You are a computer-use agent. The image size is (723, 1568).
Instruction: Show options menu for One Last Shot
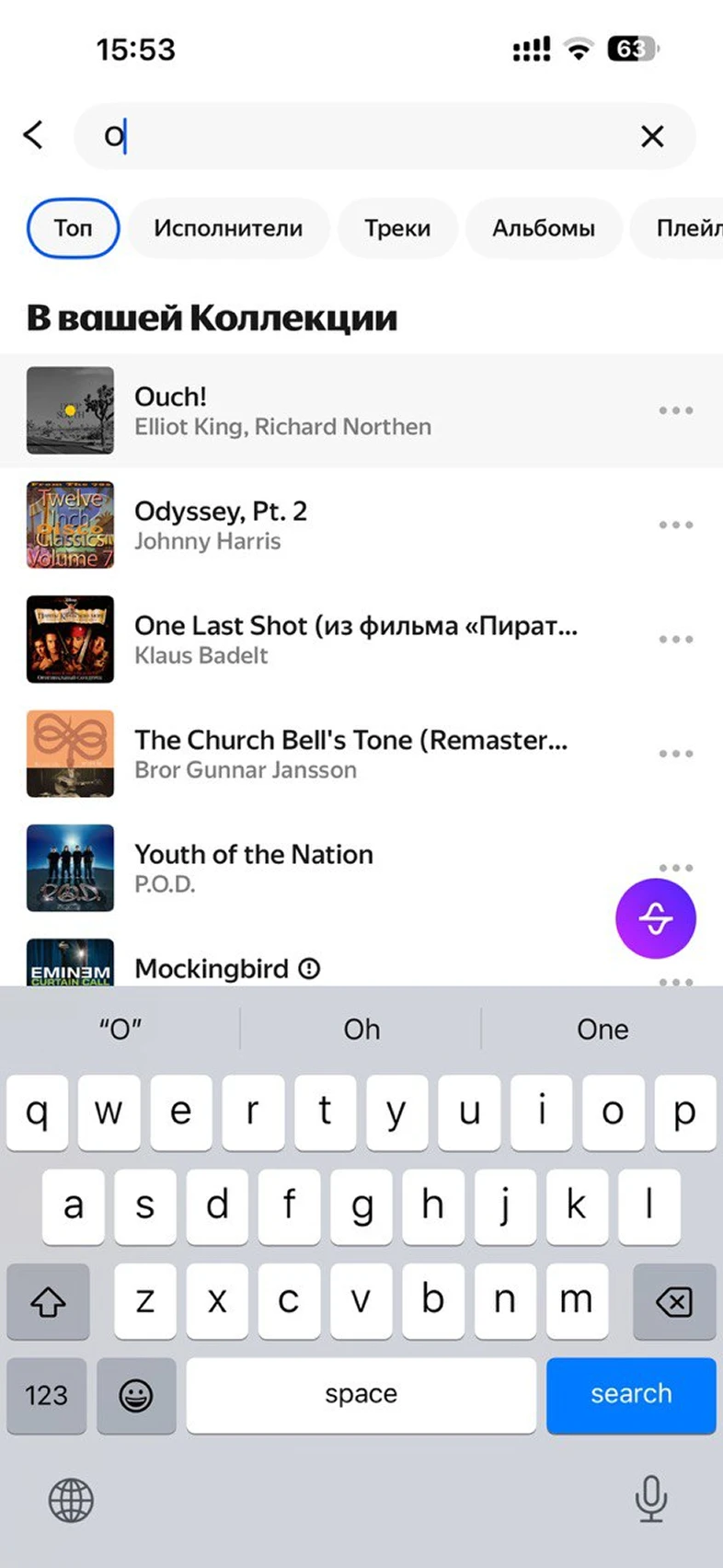tap(675, 640)
